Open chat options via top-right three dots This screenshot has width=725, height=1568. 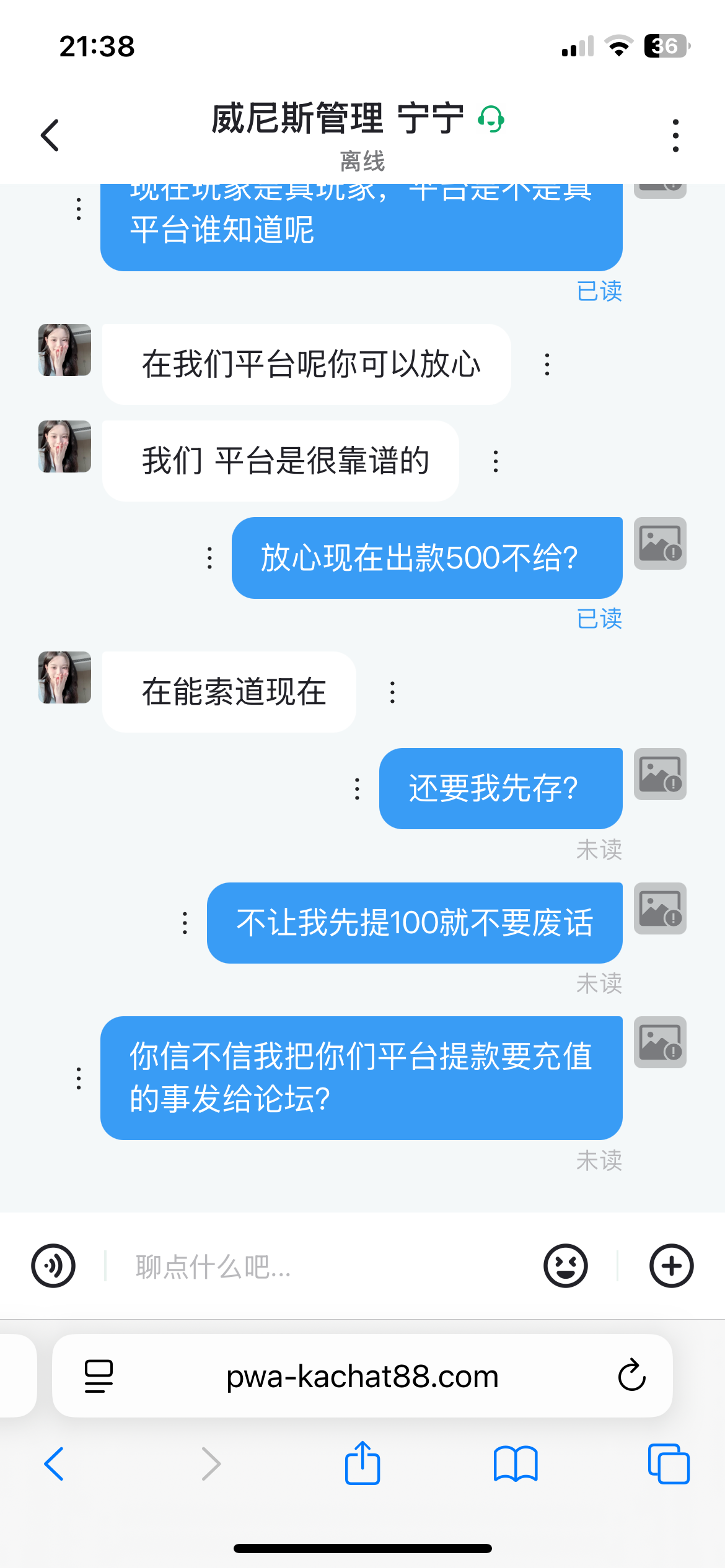675,134
